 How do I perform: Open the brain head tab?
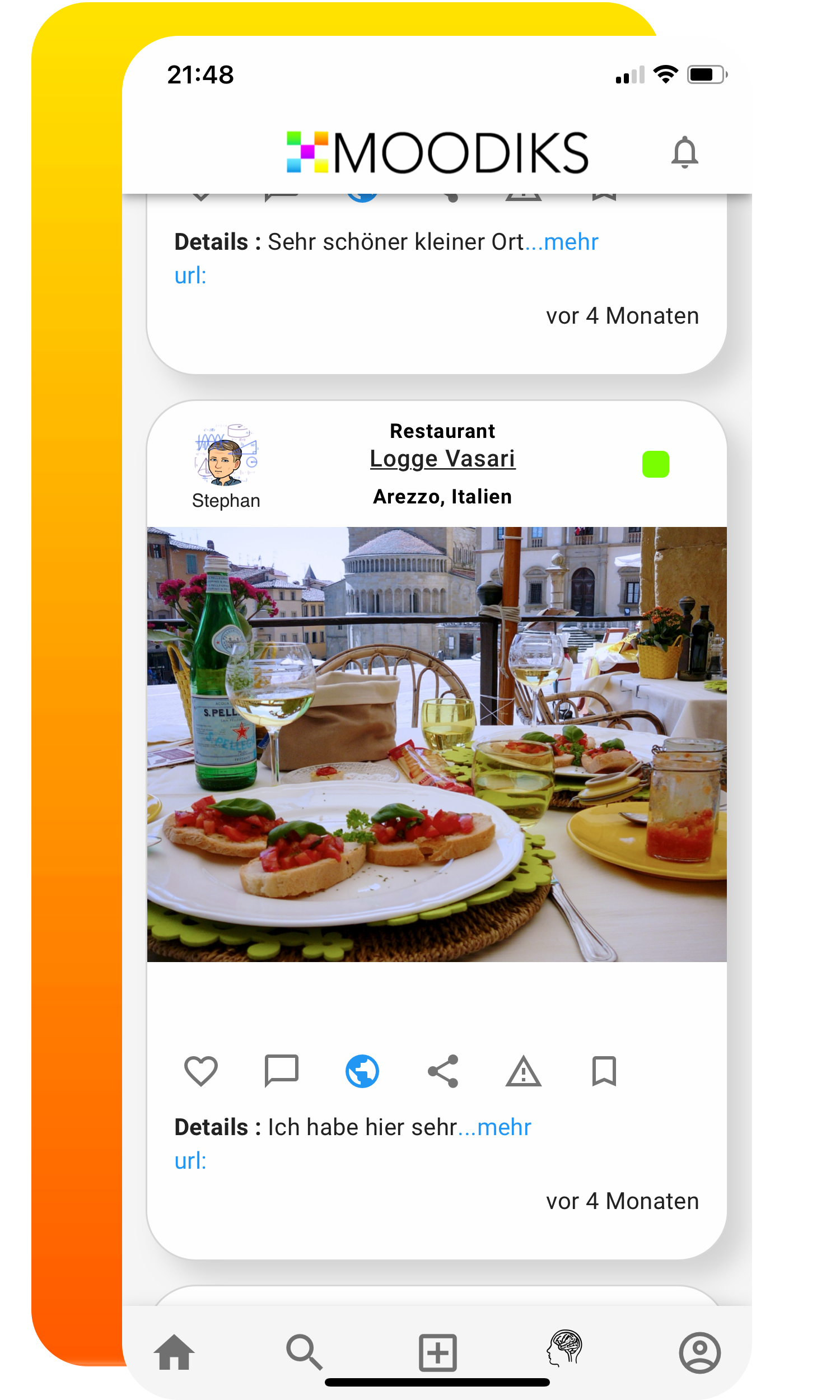564,1348
